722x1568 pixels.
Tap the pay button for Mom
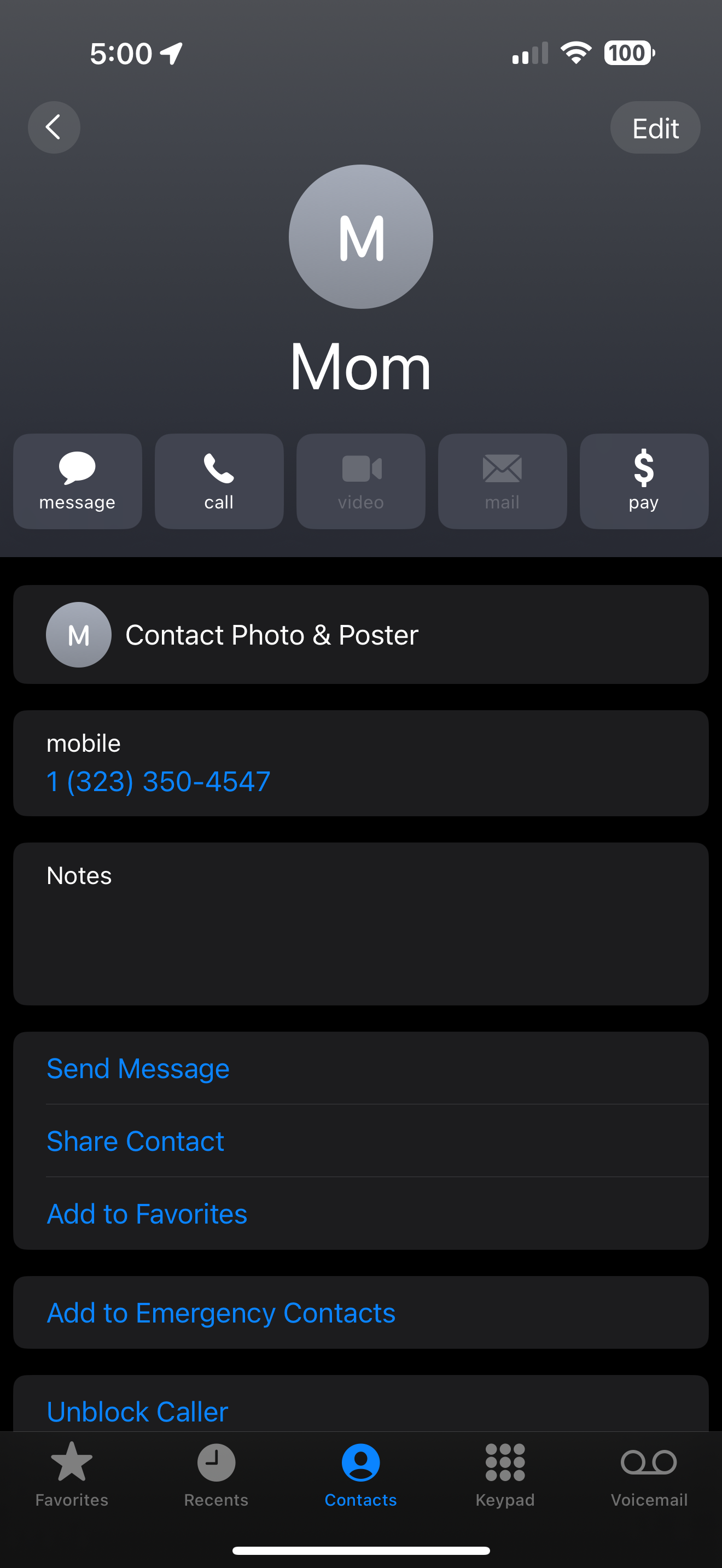tap(643, 481)
